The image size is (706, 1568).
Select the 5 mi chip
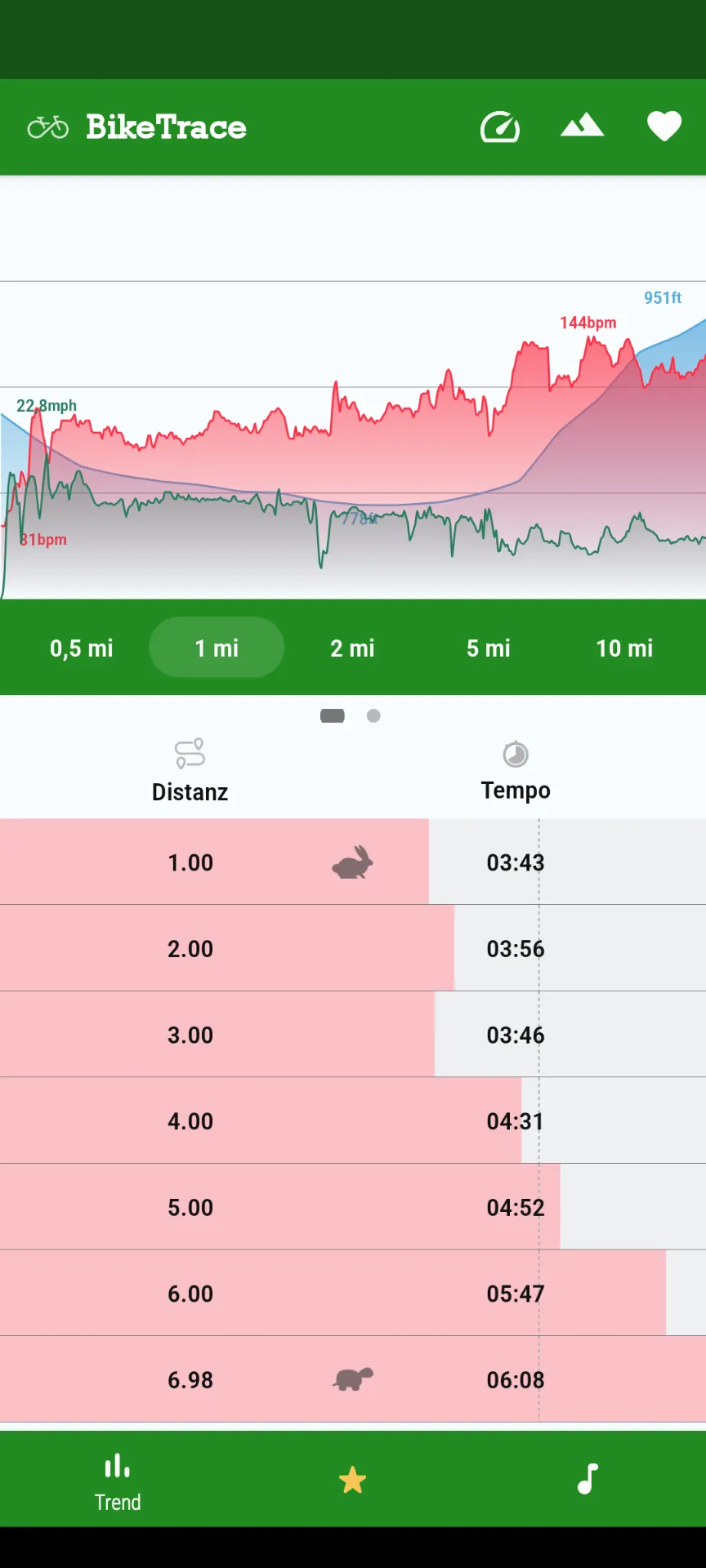click(x=488, y=648)
